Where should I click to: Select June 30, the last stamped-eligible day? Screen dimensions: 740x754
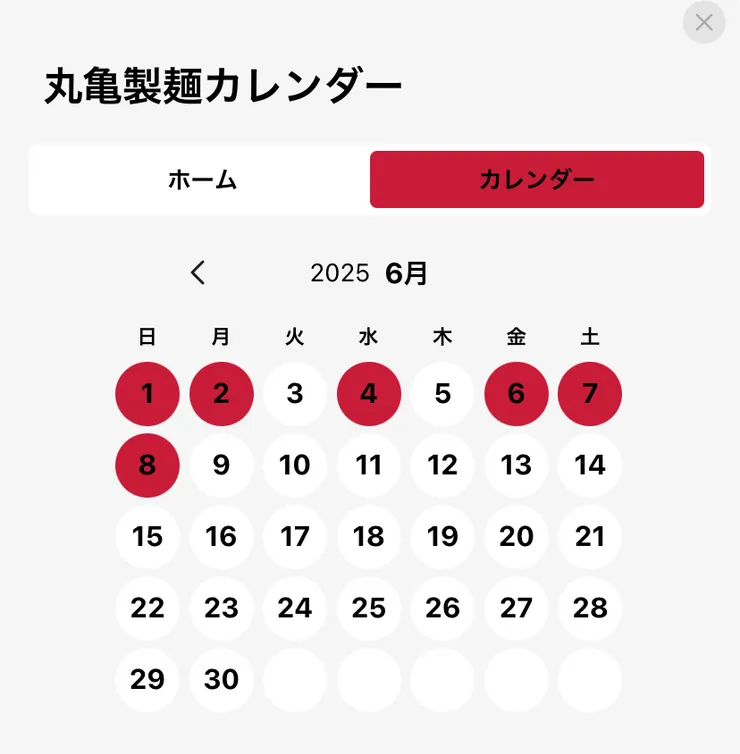(x=221, y=680)
